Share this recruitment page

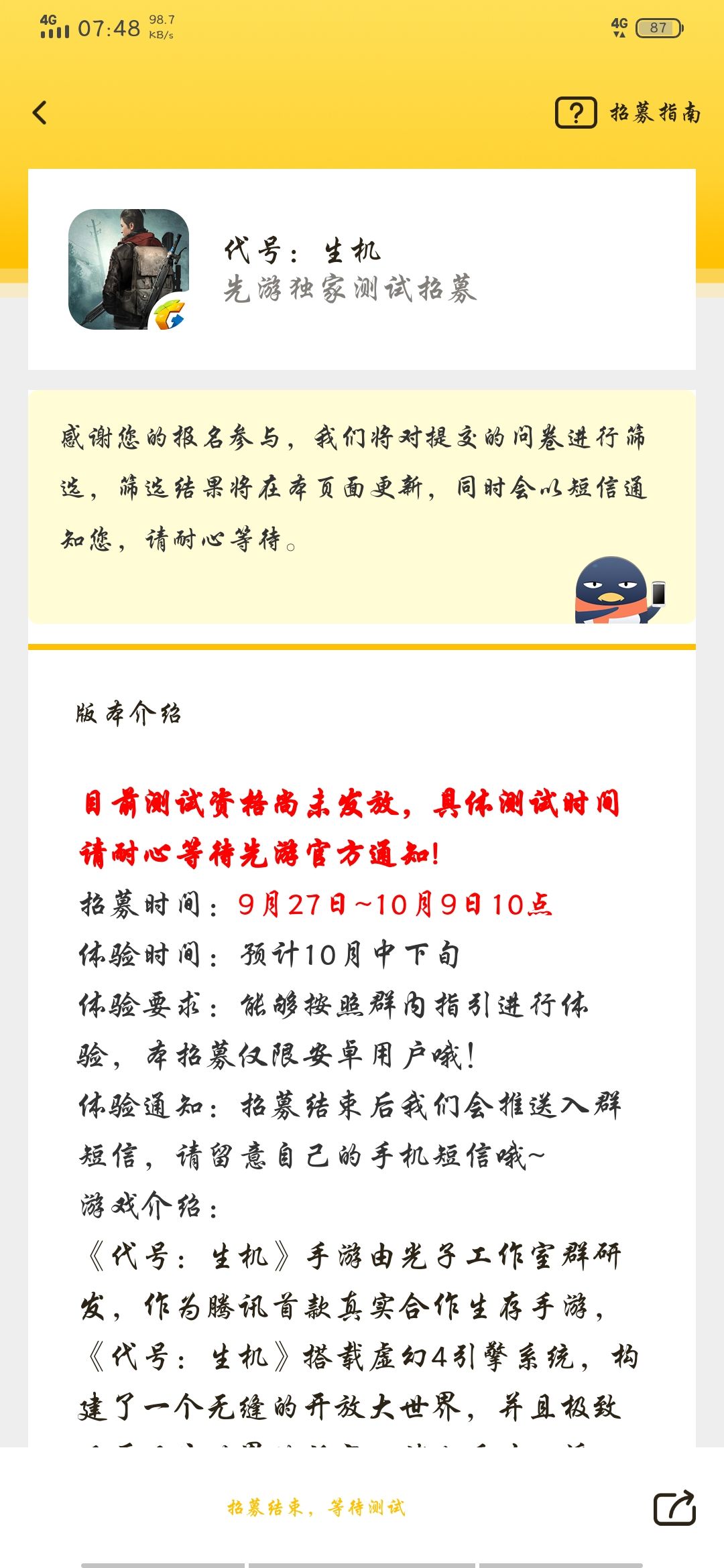pos(674,1508)
